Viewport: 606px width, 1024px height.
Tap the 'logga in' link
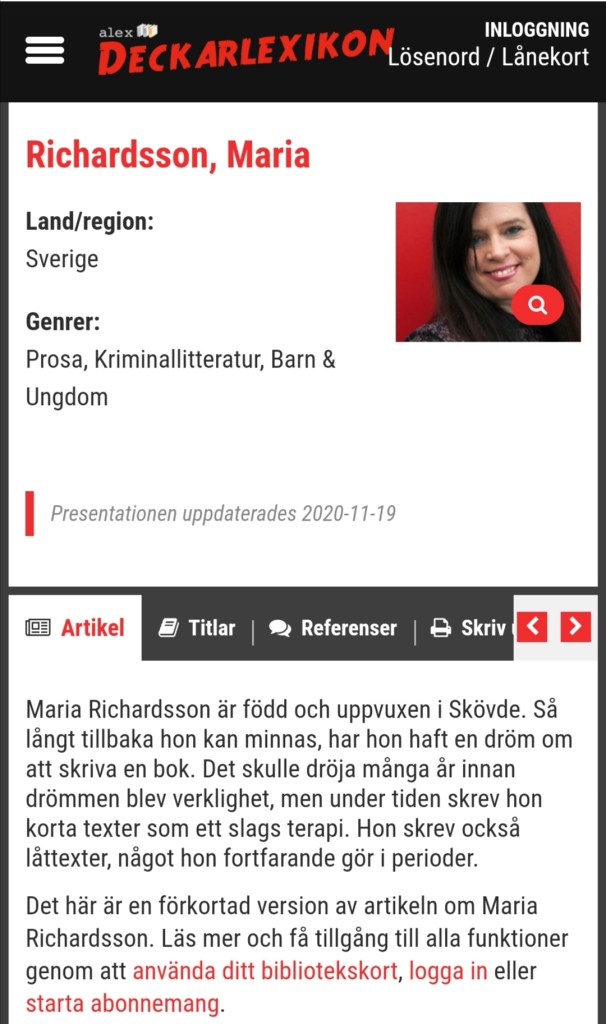448,970
